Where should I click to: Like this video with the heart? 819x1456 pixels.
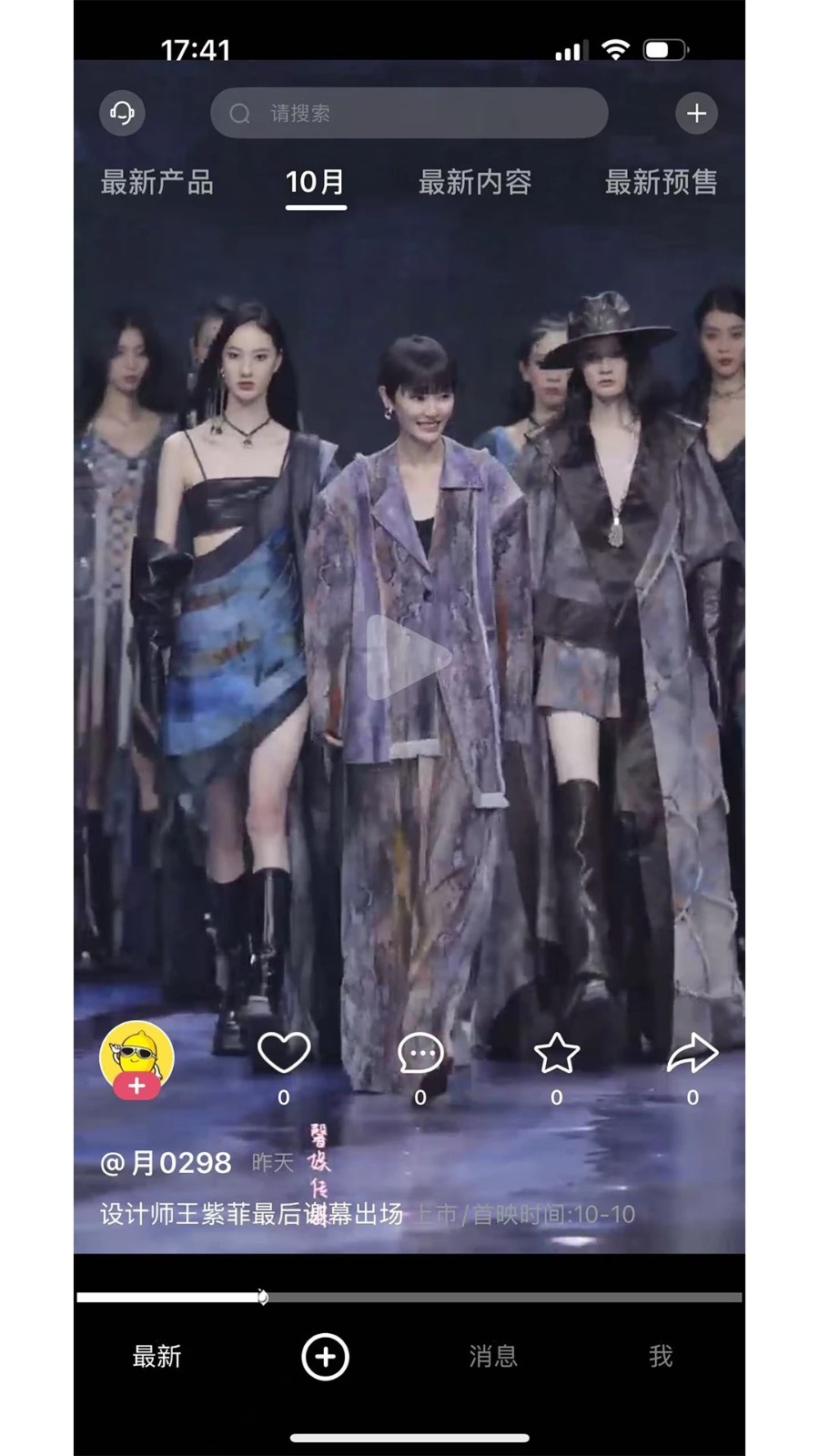(284, 1054)
